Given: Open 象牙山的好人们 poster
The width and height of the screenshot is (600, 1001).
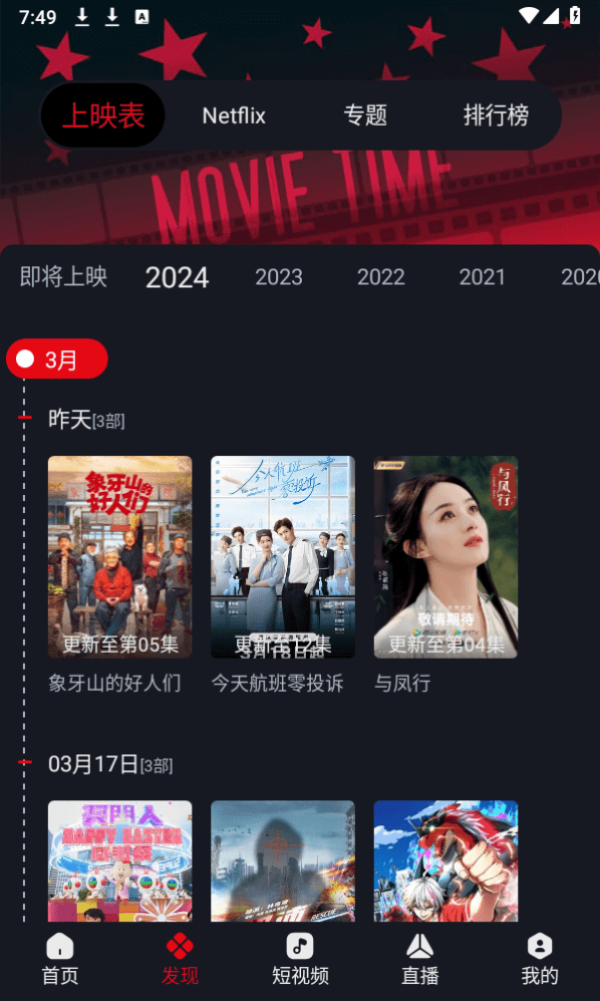Looking at the screenshot, I should coord(120,557).
